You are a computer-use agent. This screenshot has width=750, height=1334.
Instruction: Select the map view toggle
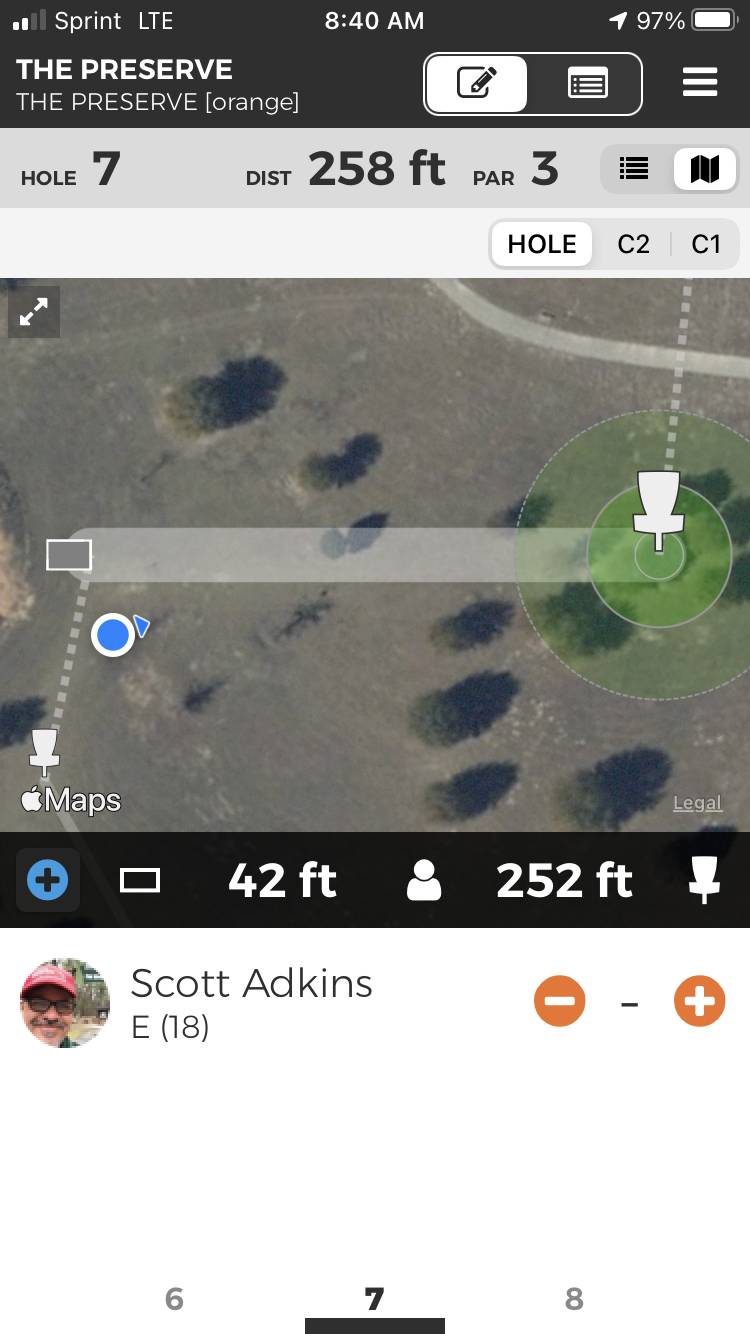(705, 170)
